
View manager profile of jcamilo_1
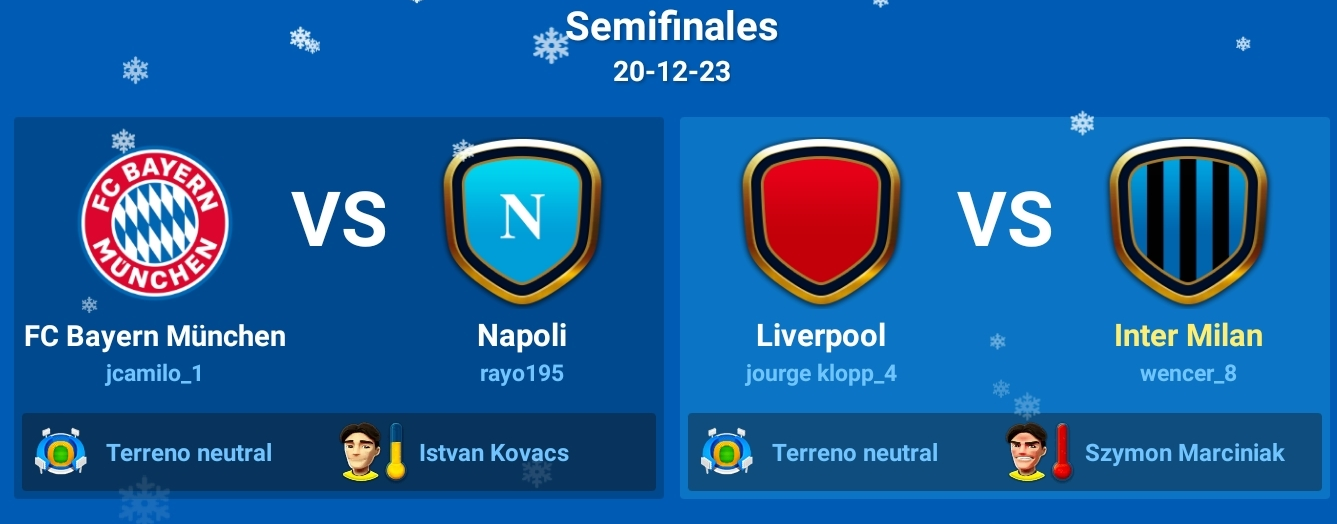pos(155,374)
